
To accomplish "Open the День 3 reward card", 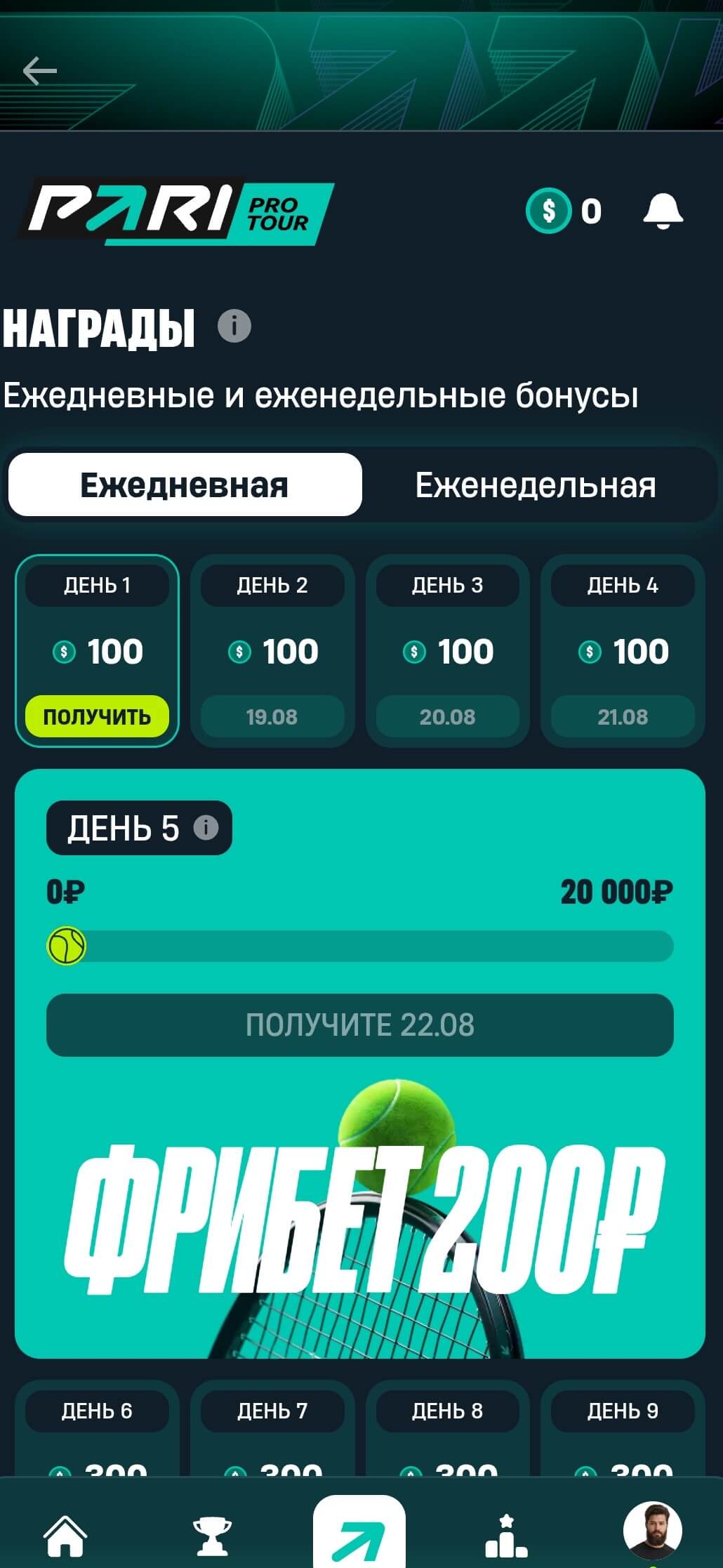I will pos(447,651).
